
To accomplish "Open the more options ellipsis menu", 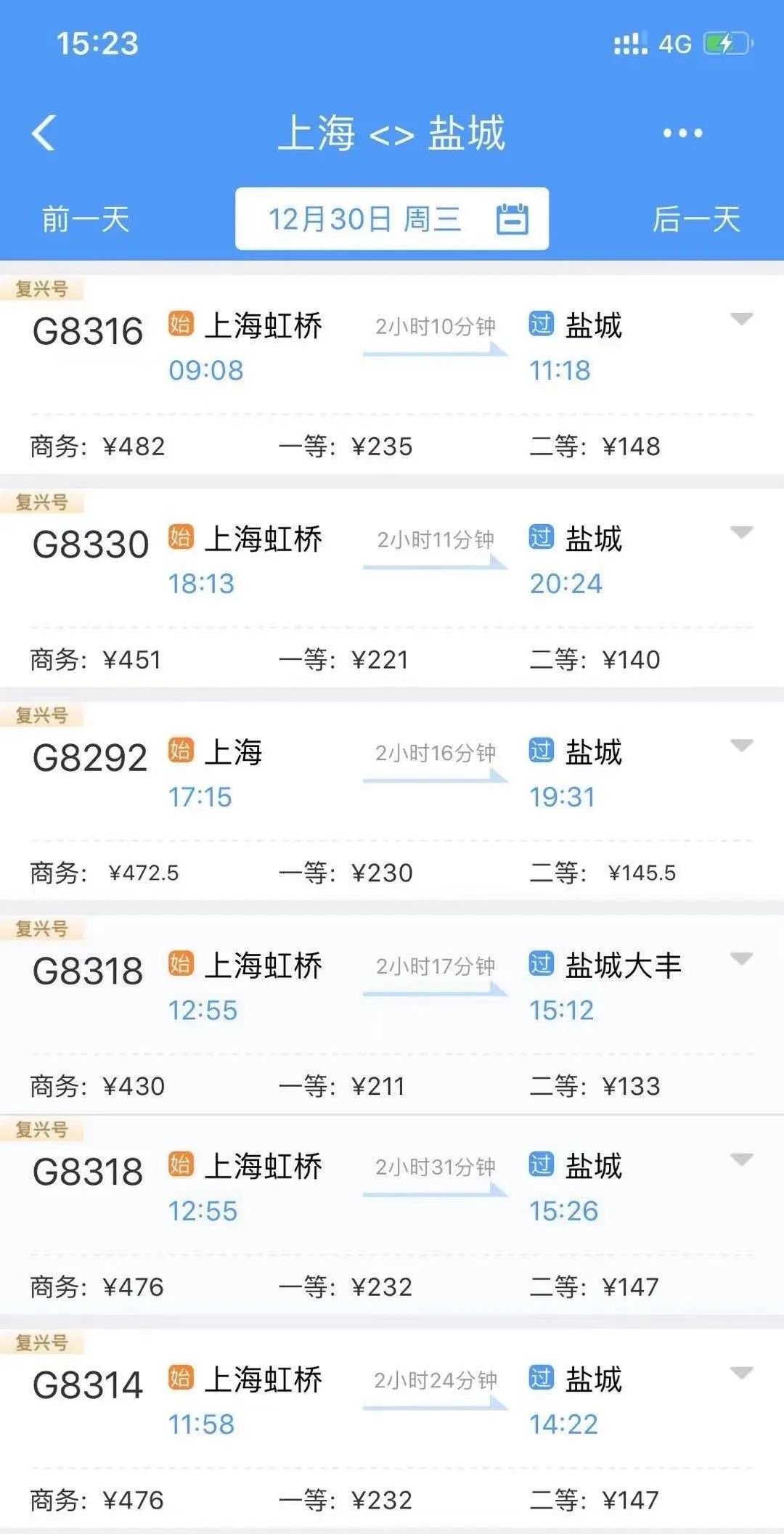I will tap(681, 132).
